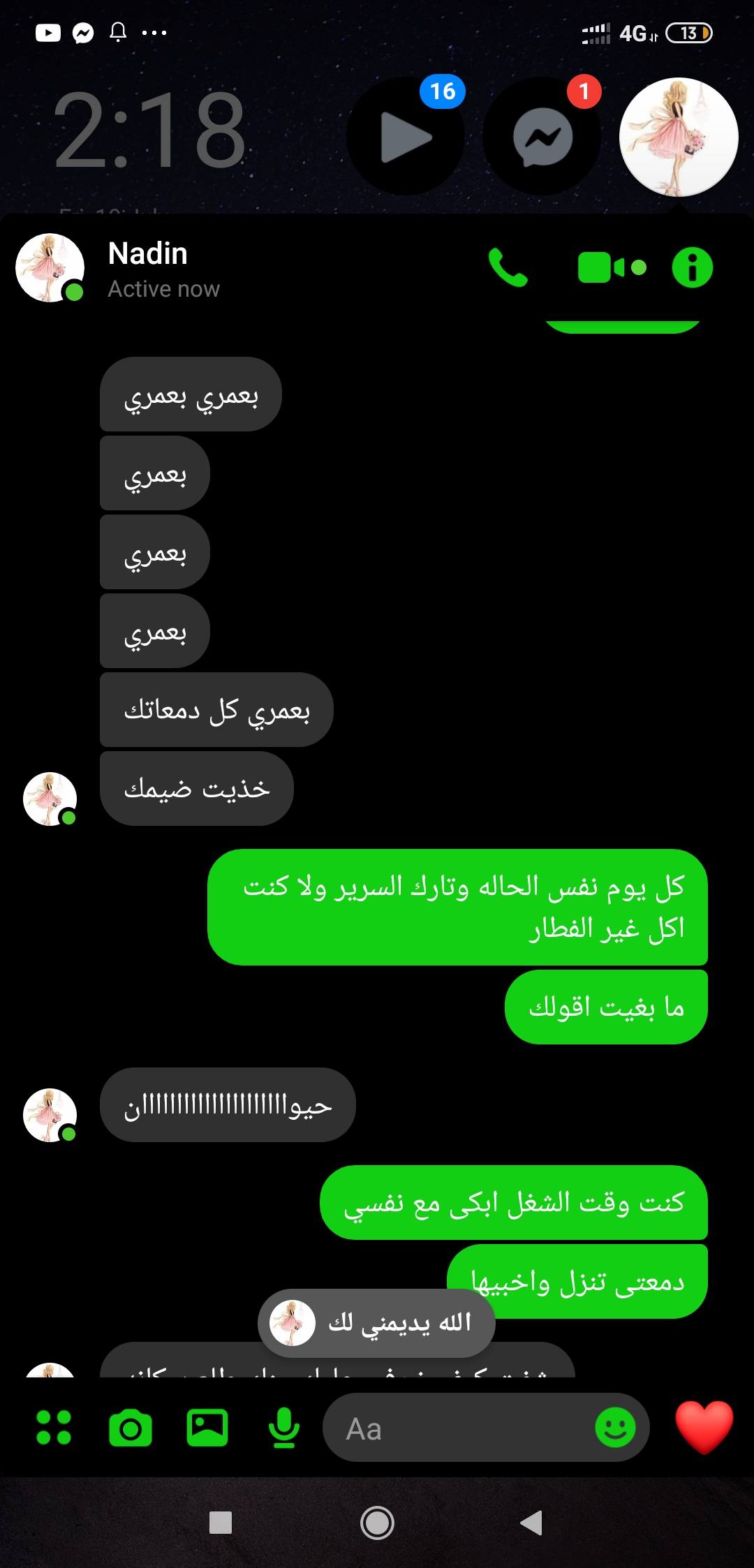The height and width of the screenshot is (1568, 754).
Task: Tap Nadin's active chat head bubble
Action: [679, 137]
